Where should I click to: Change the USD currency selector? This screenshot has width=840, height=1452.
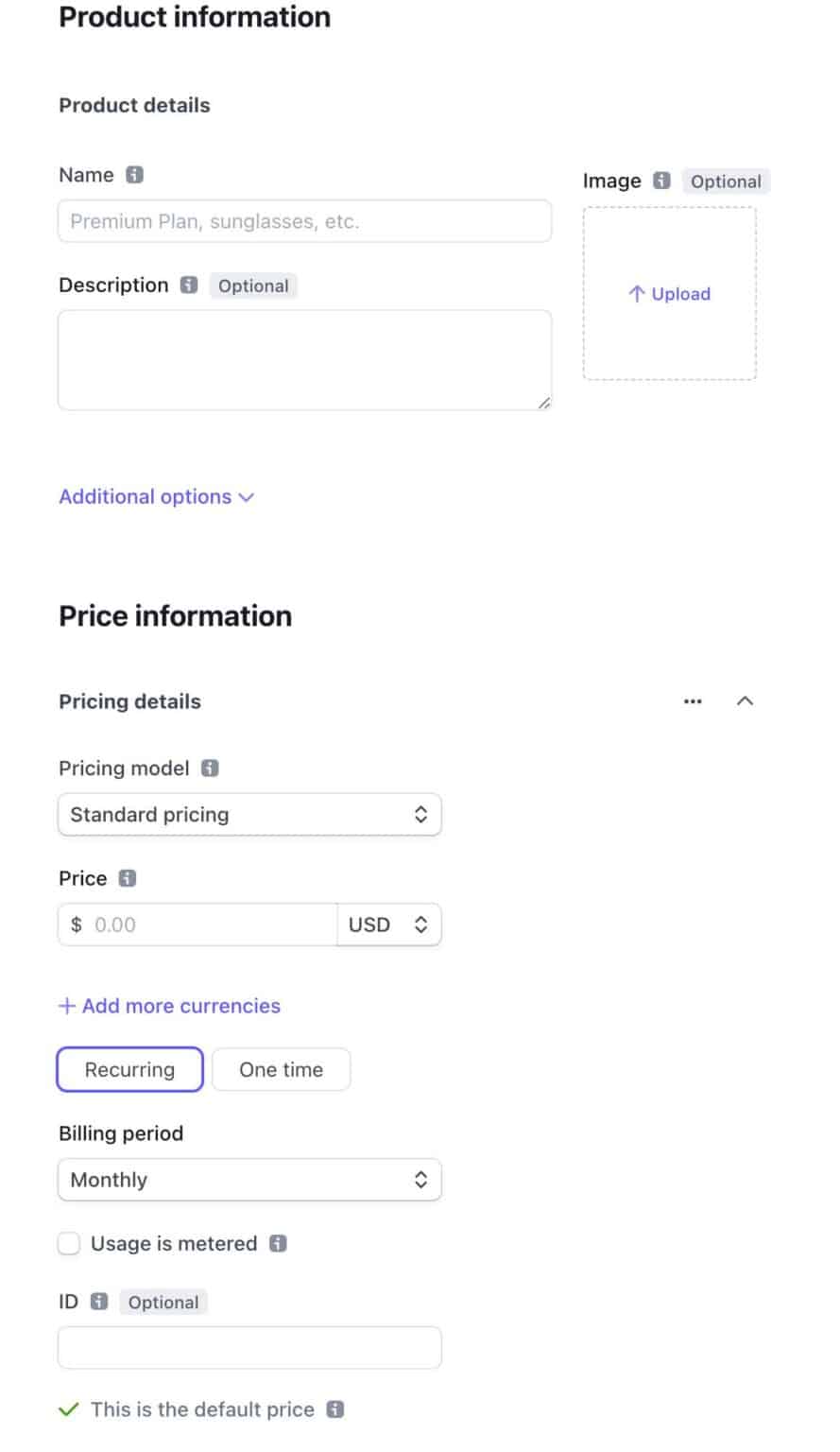[388, 925]
